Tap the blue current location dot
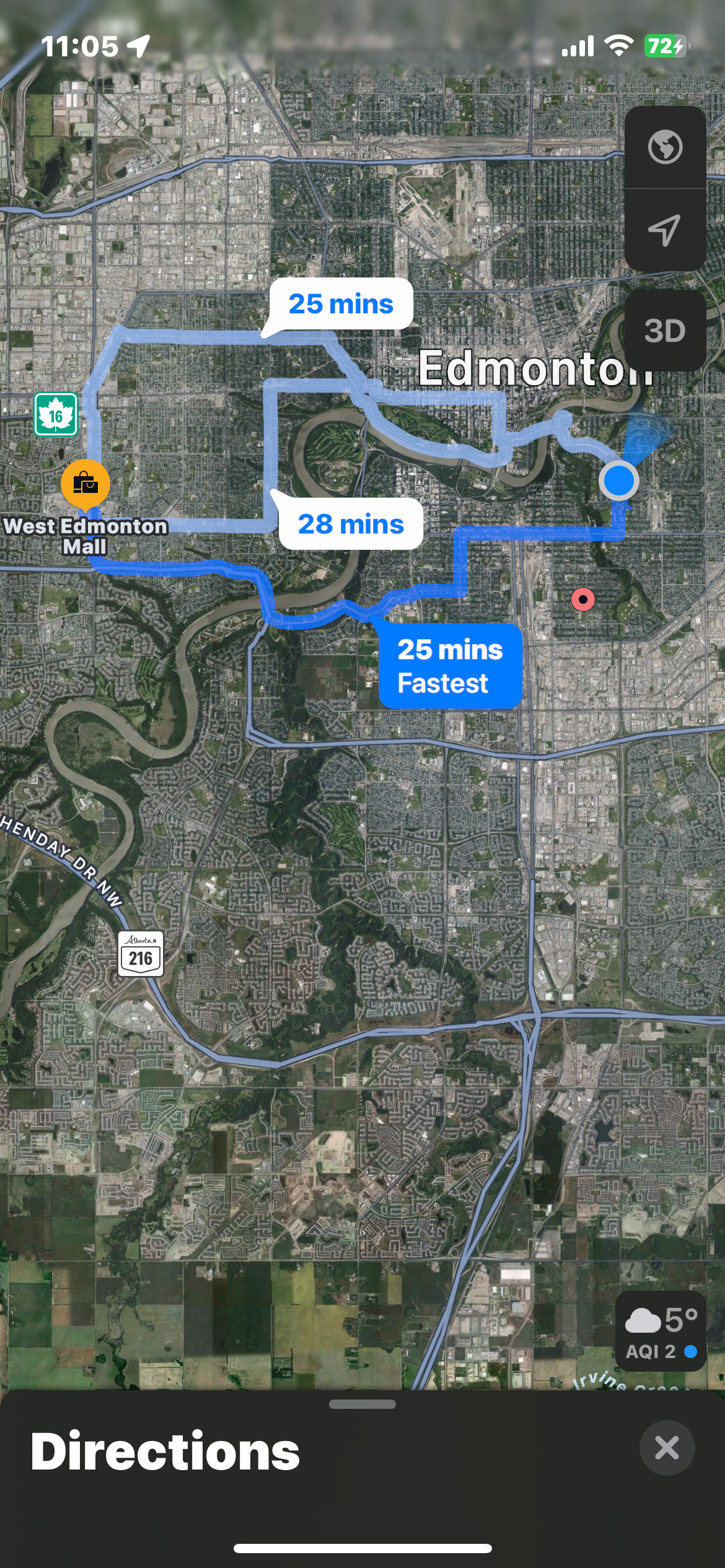This screenshot has width=725, height=1568. tap(618, 481)
